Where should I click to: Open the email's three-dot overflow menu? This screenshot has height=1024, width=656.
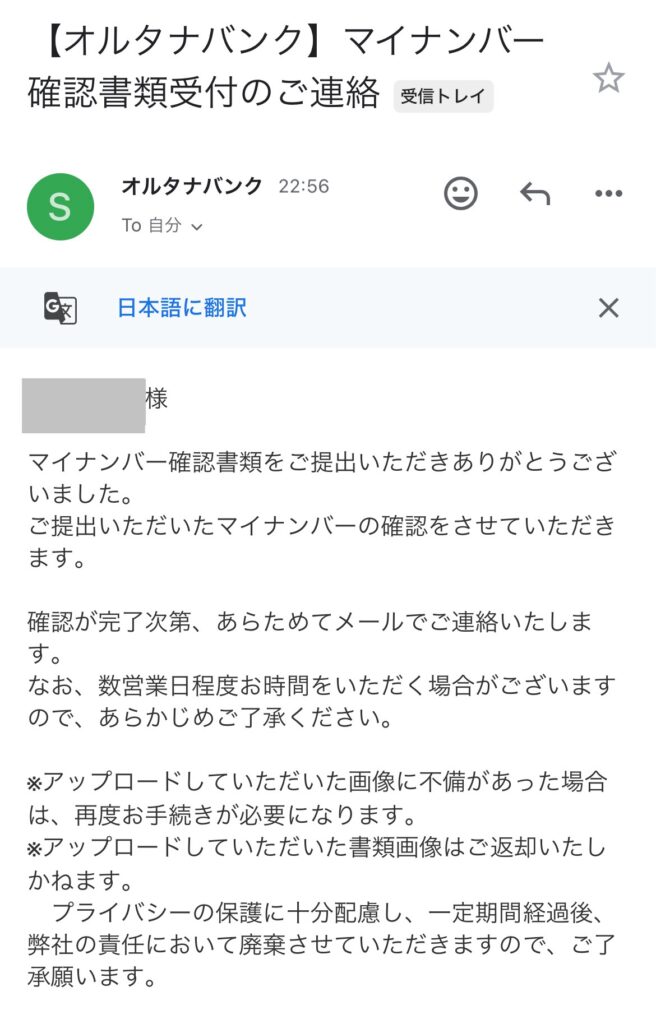(608, 193)
